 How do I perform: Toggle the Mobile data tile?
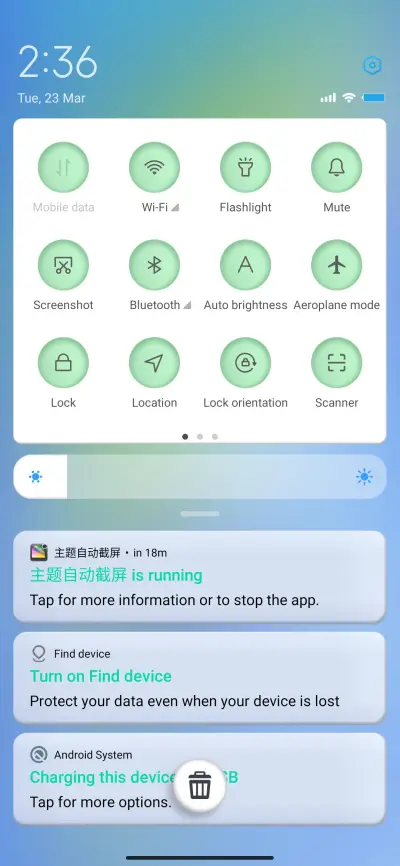[x=63, y=167]
